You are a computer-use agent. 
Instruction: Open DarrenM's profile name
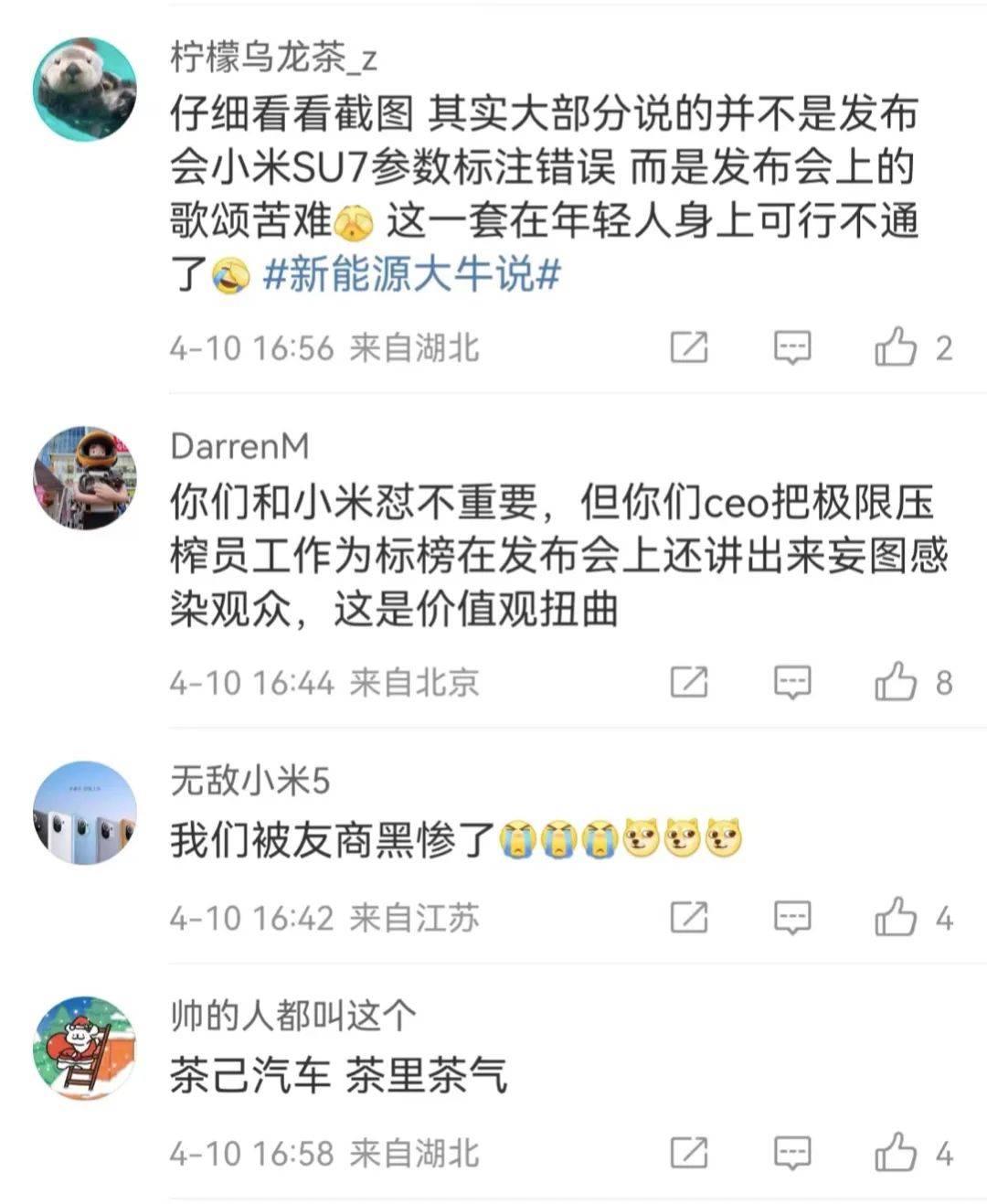coord(239,448)
